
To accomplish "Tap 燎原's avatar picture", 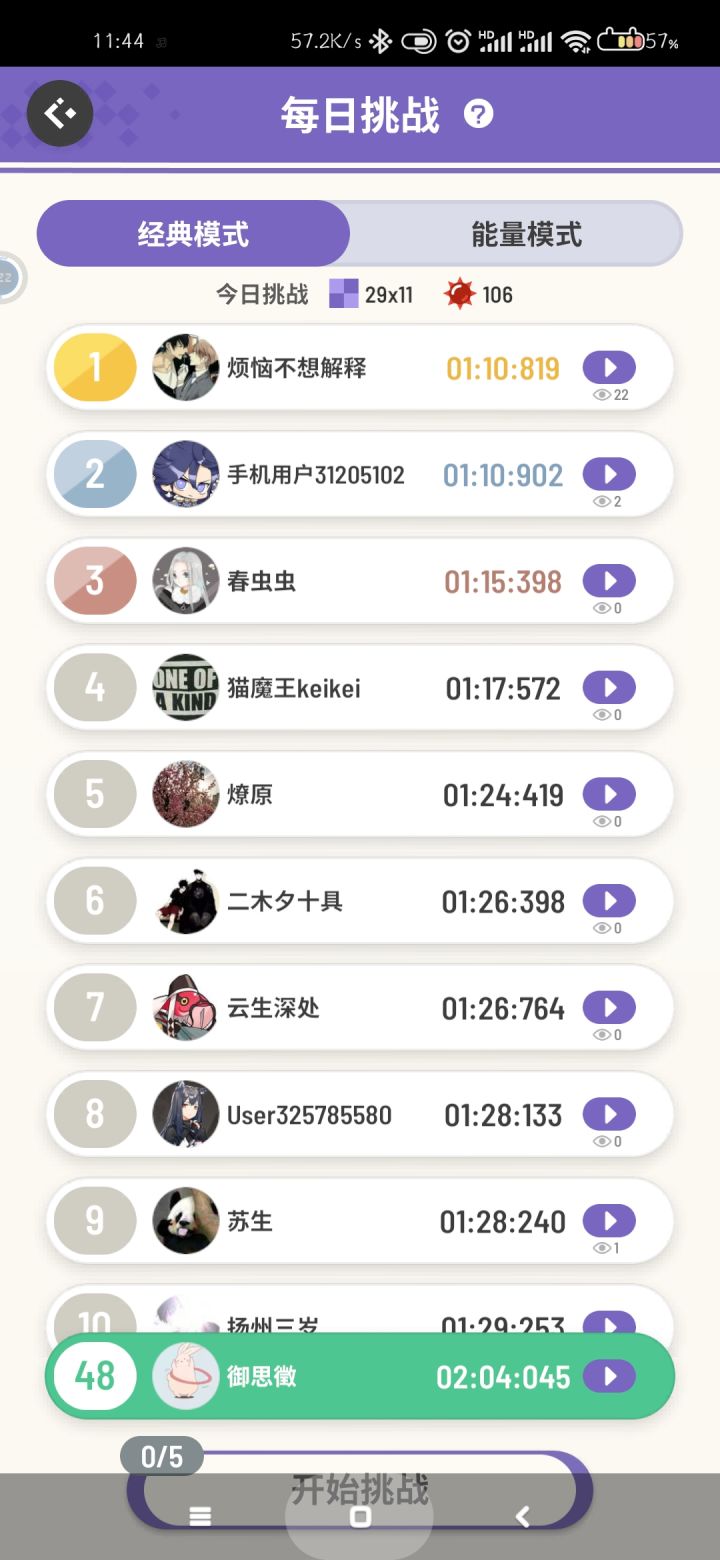I will [x=186, y=794].
